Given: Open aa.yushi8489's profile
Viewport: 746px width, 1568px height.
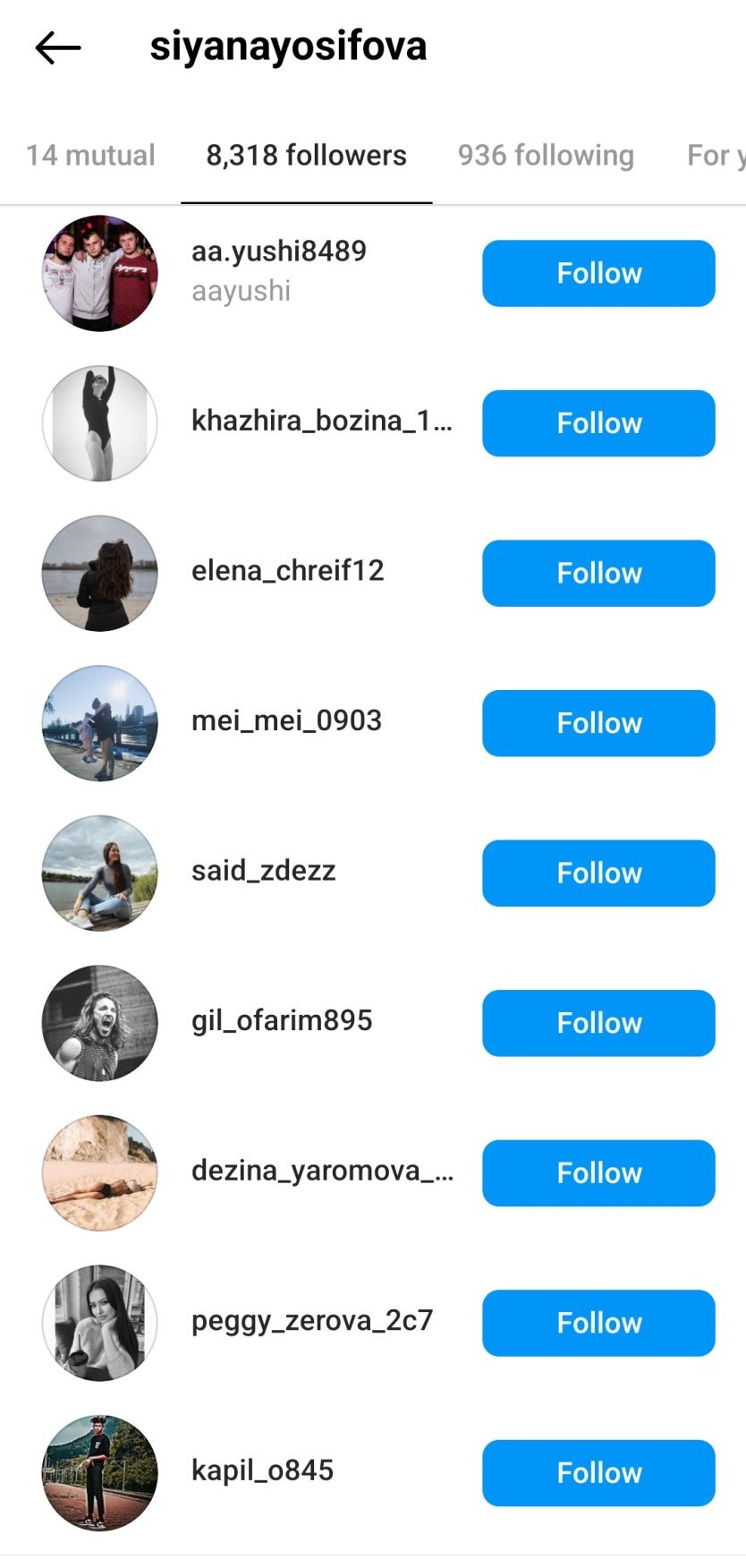Looking at the screenshot, I should (x=278, y=251).
